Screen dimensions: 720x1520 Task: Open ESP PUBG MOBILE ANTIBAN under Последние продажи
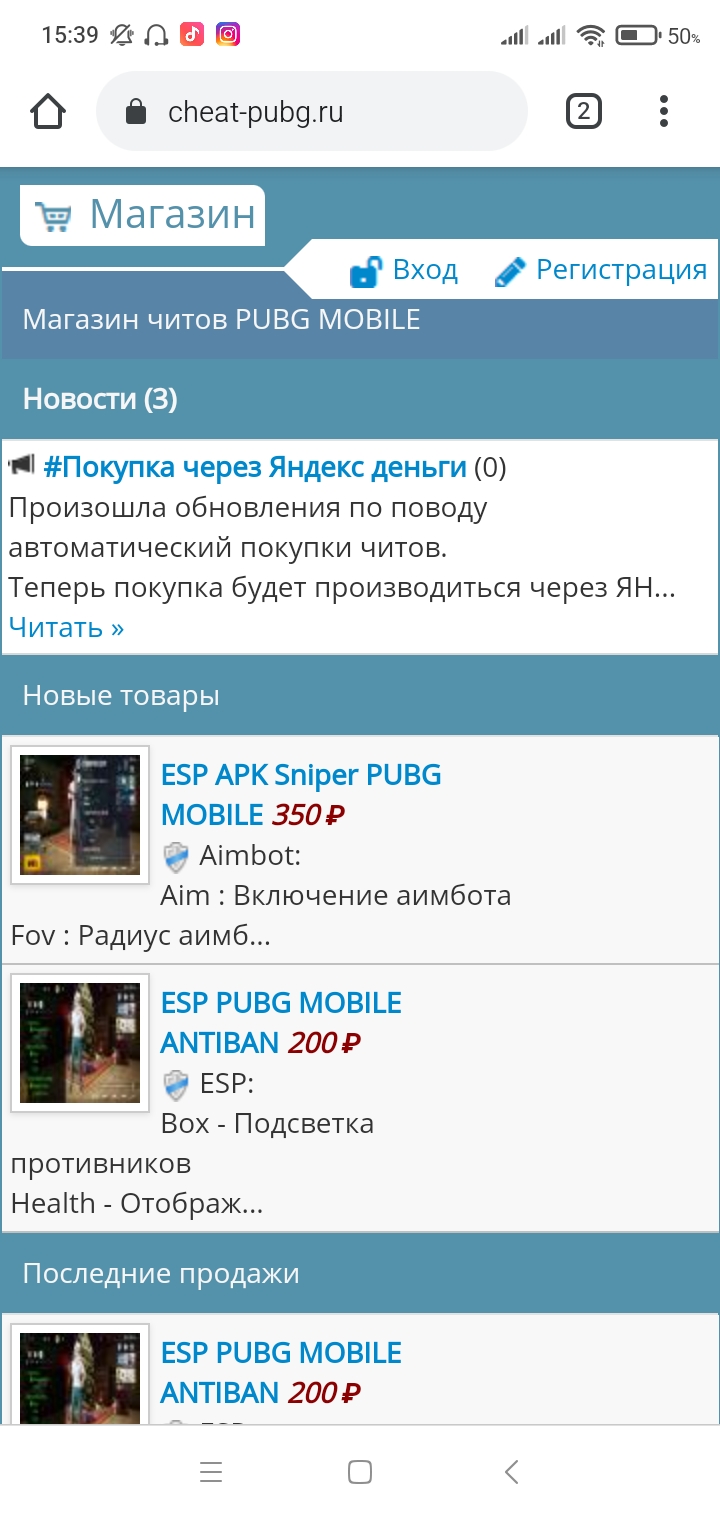pyautogui.click(x=280, y=1372)
